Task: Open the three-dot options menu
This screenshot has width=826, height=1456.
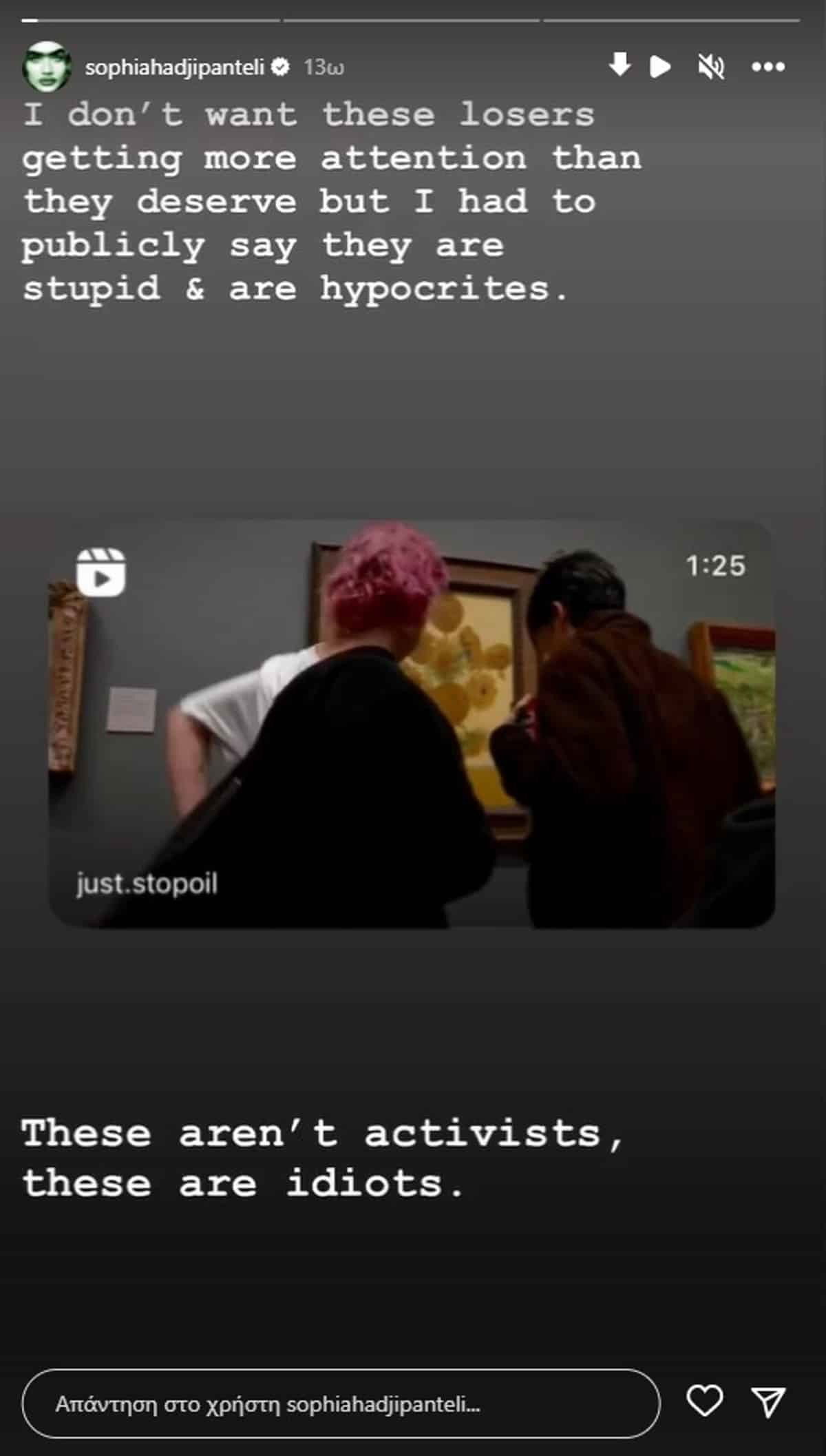Action: pyautogui.click(x=767, y=67)
